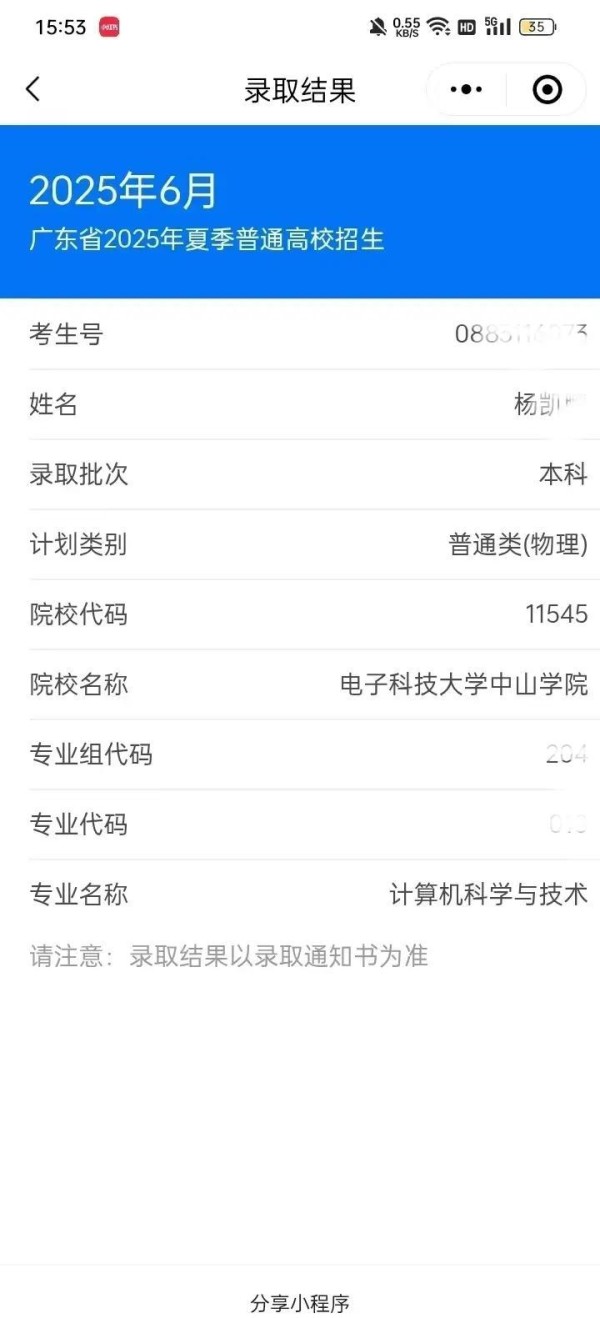
Task: Go back from the 录取结果 page
Action: click(33, 90)
